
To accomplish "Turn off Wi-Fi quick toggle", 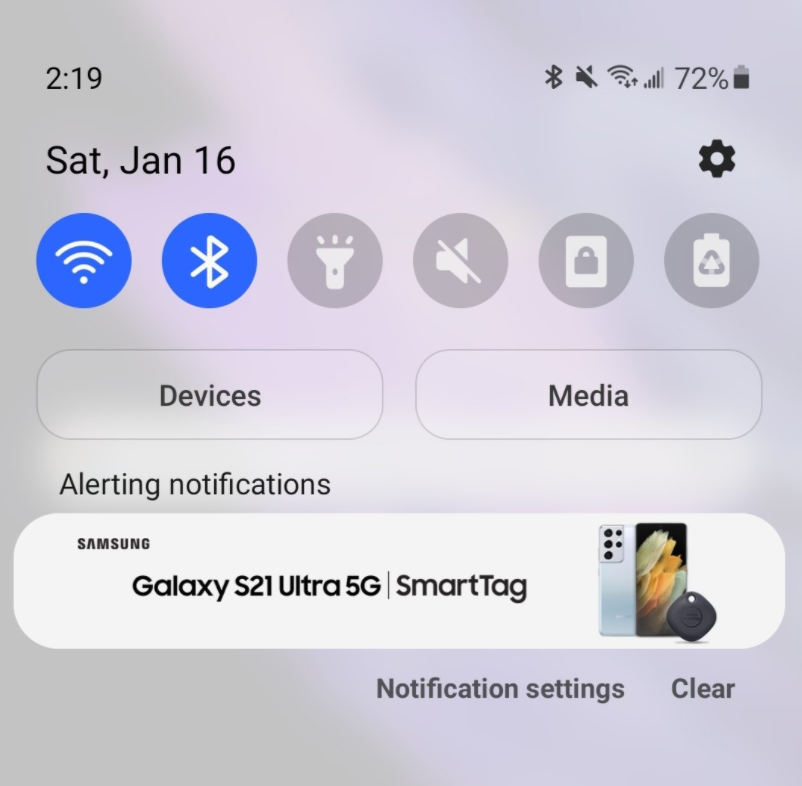I will click(x=84, y=262).
